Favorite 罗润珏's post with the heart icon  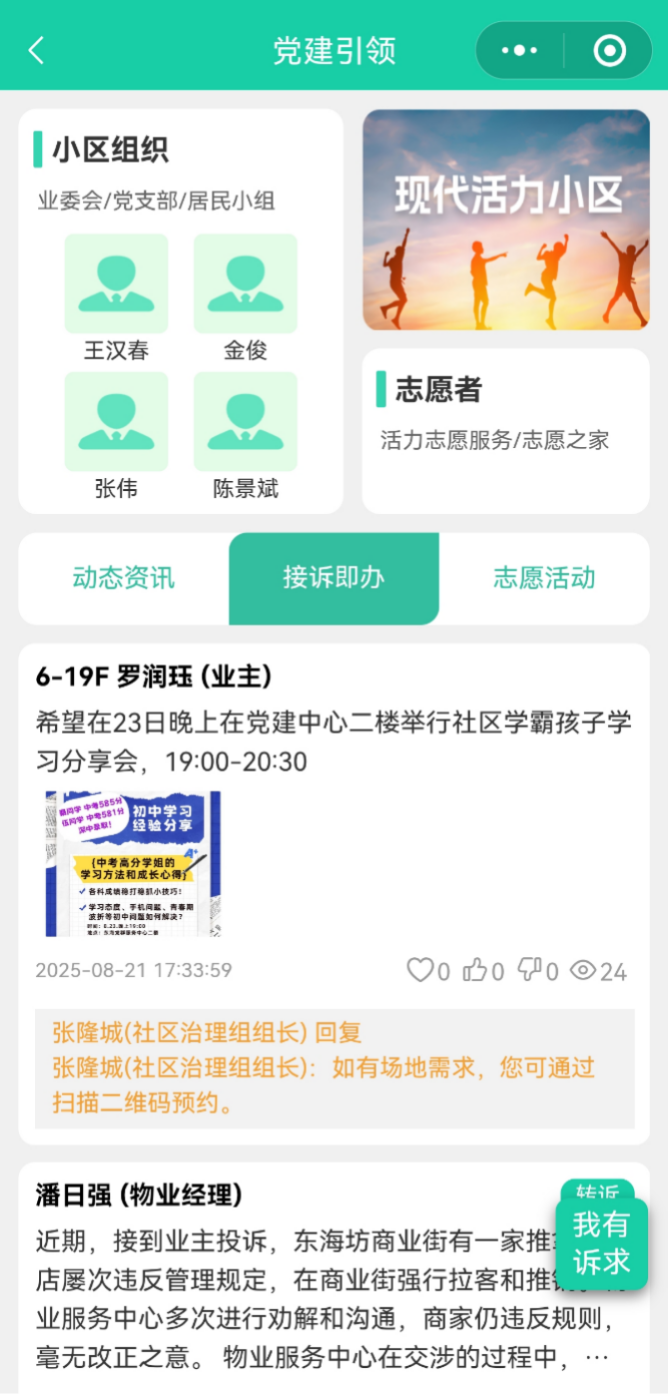coord(420,970)
